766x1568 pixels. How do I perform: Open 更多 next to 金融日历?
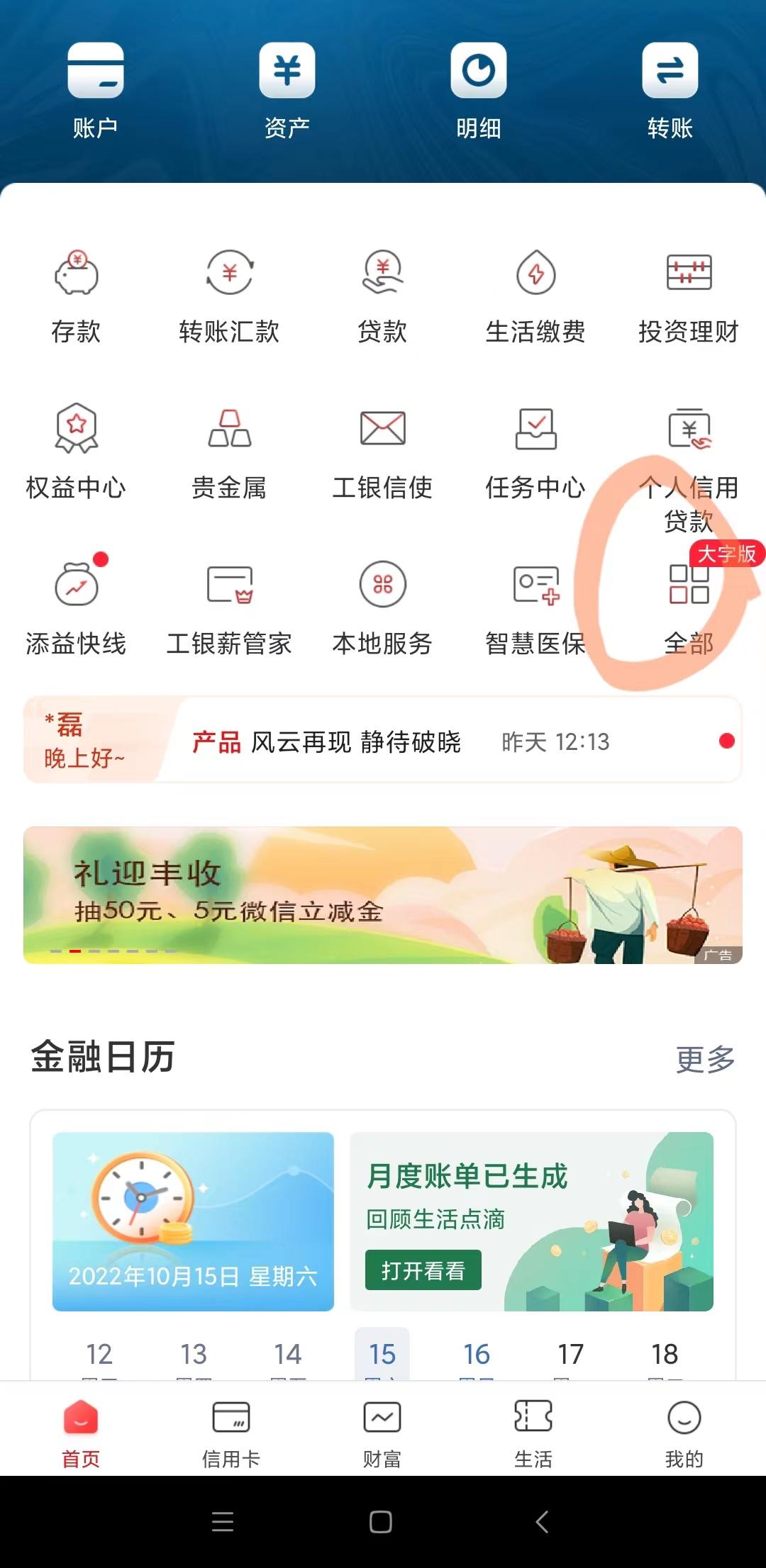pyautogui.click(x=704, y=1061)
